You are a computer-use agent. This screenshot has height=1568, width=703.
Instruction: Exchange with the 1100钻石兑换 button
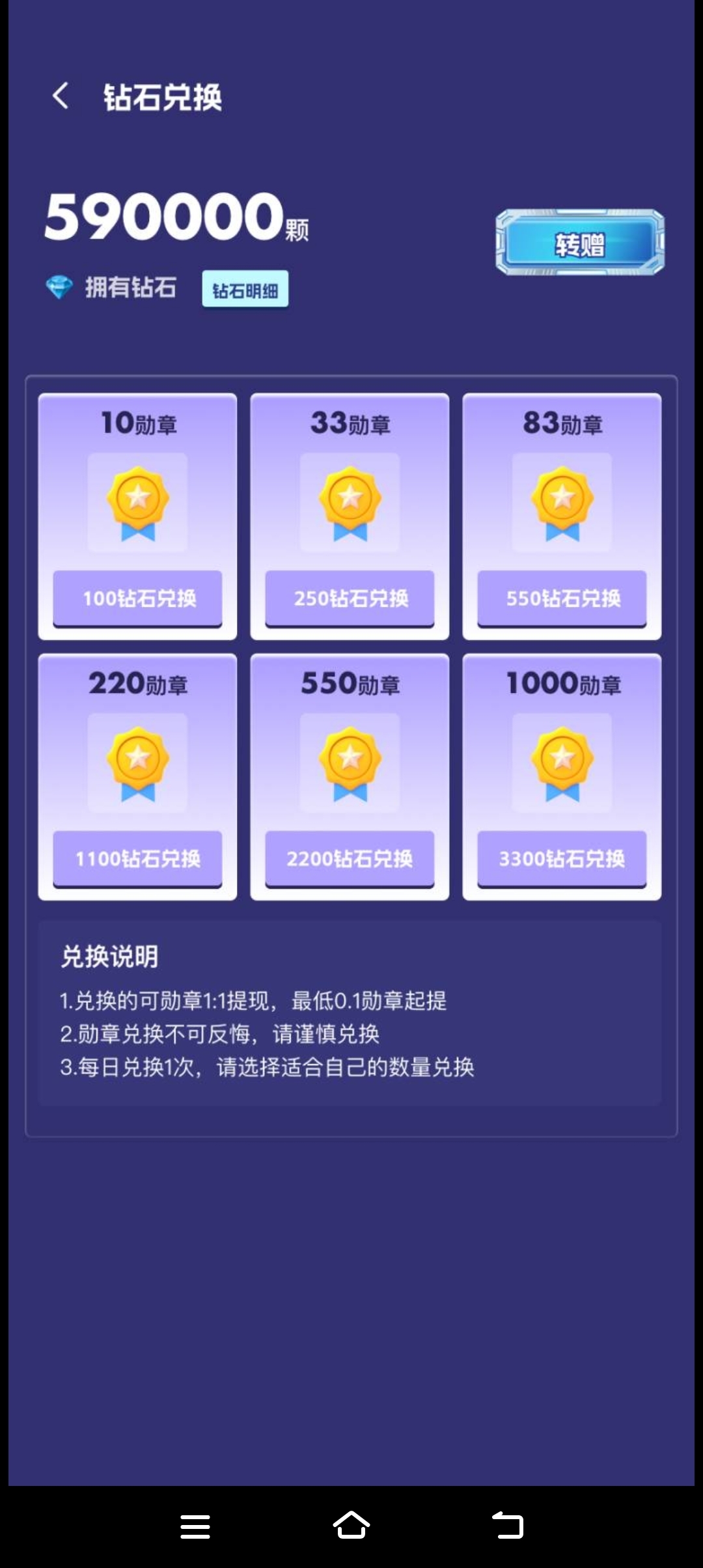[x=138, y=860]
